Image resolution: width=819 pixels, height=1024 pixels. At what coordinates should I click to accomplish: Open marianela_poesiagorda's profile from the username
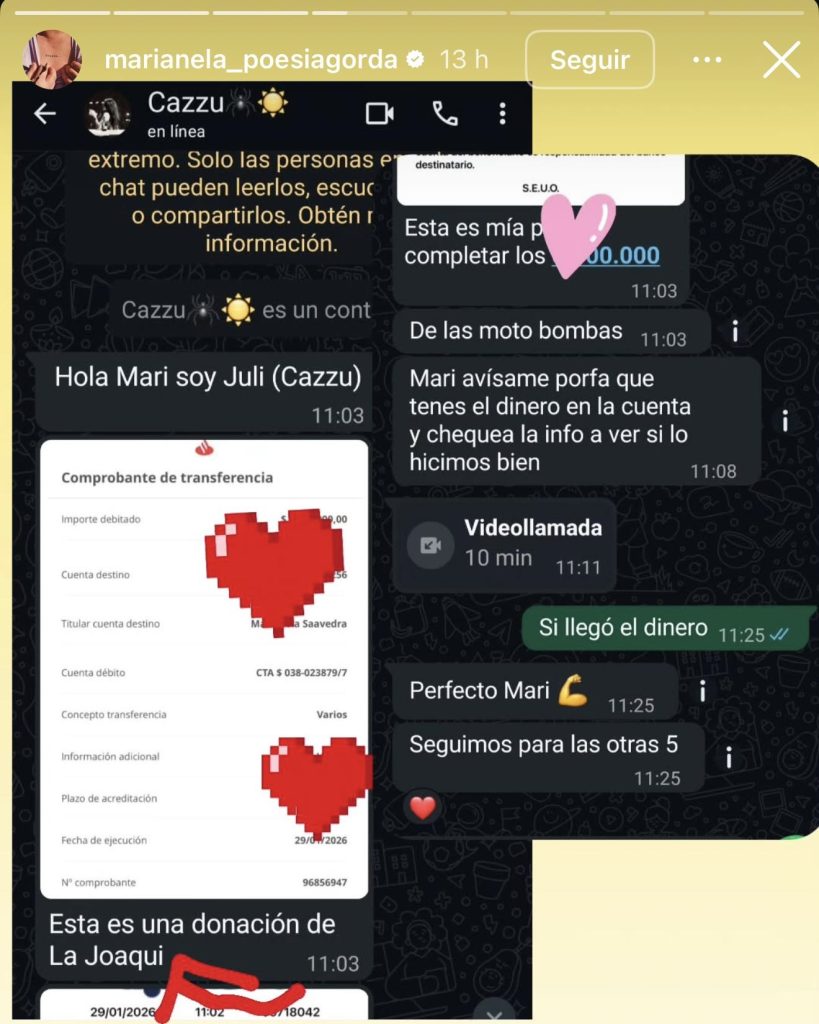click(x=250, y=59)
